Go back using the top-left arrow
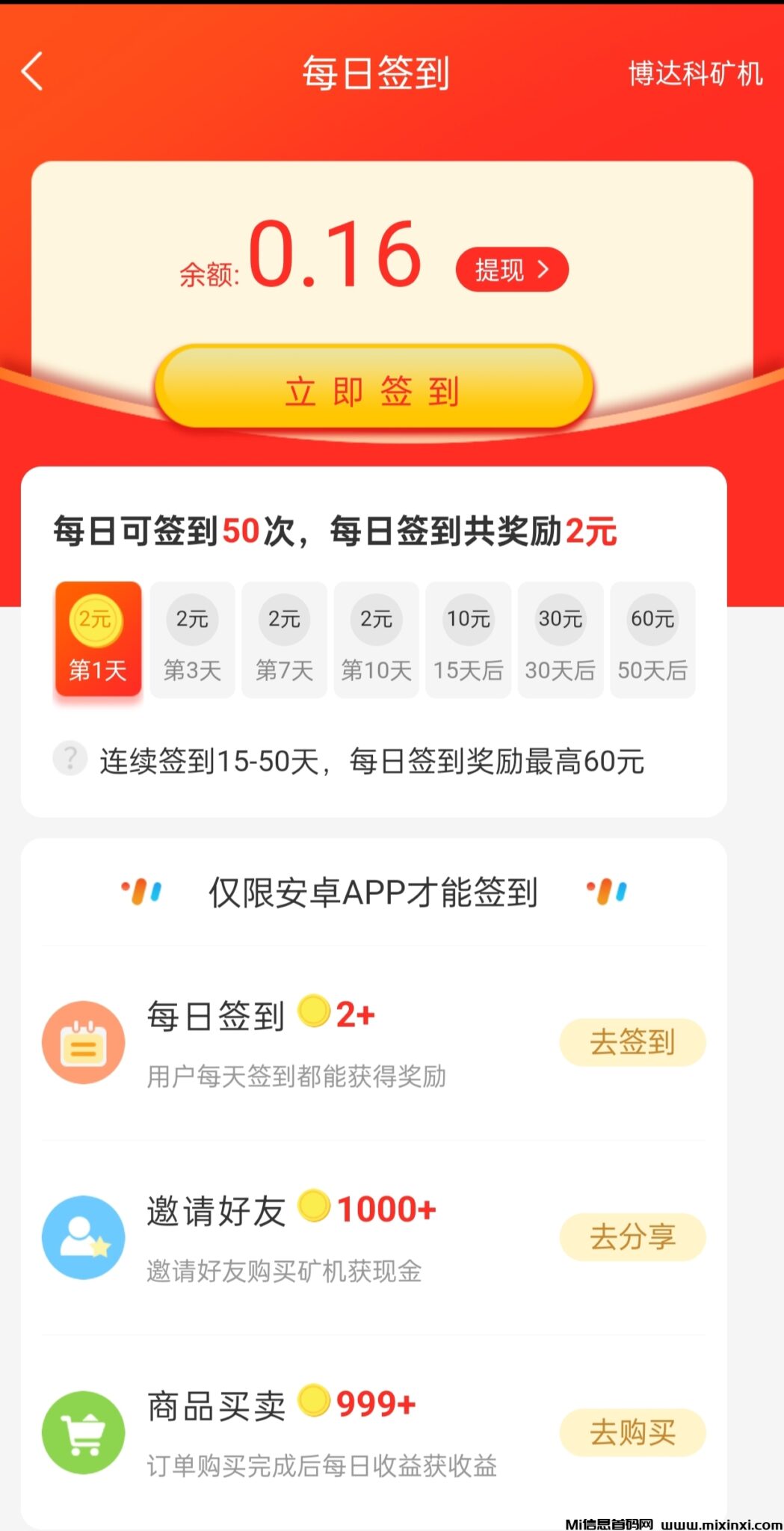This screenshot has height=1531, width=784. tap(33, 73)
